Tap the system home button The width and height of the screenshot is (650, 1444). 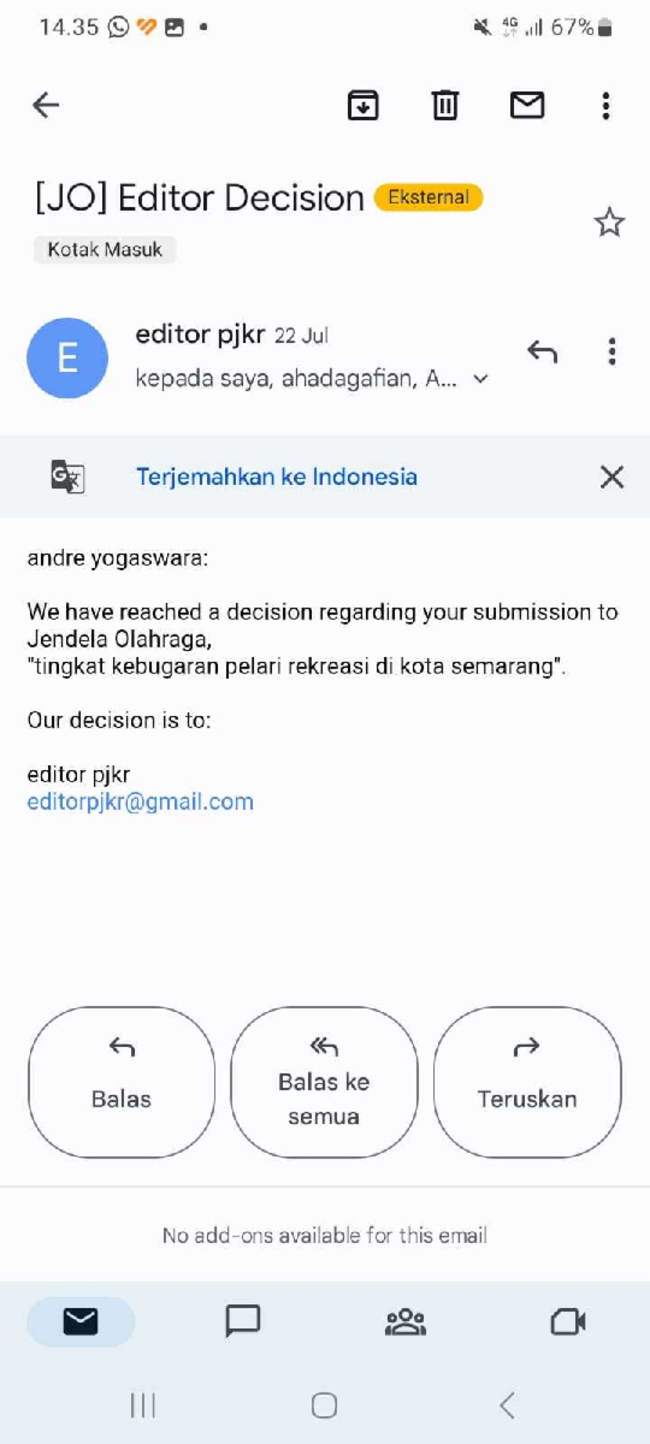(x=324, y=1405)
